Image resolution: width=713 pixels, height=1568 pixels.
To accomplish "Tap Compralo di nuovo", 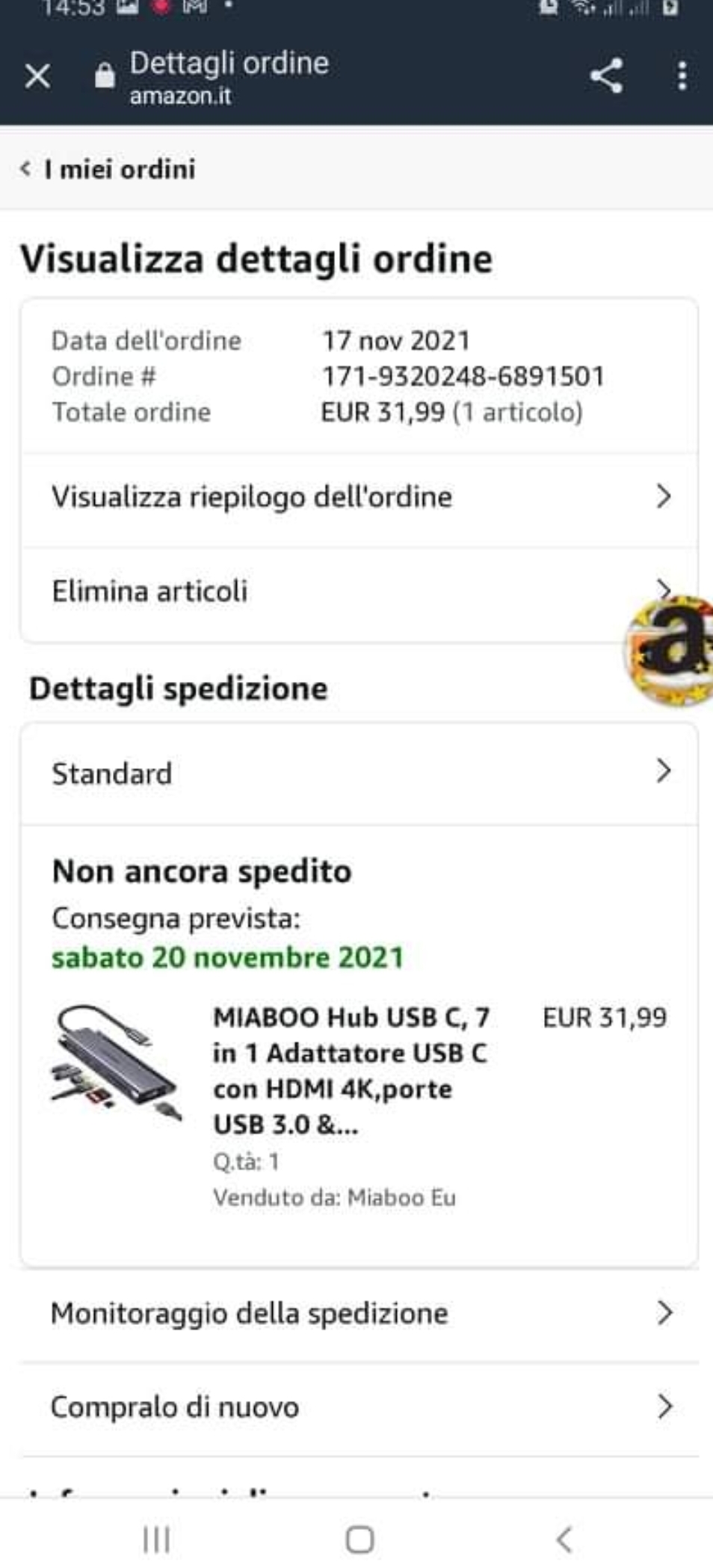I will pos(359,1407).
